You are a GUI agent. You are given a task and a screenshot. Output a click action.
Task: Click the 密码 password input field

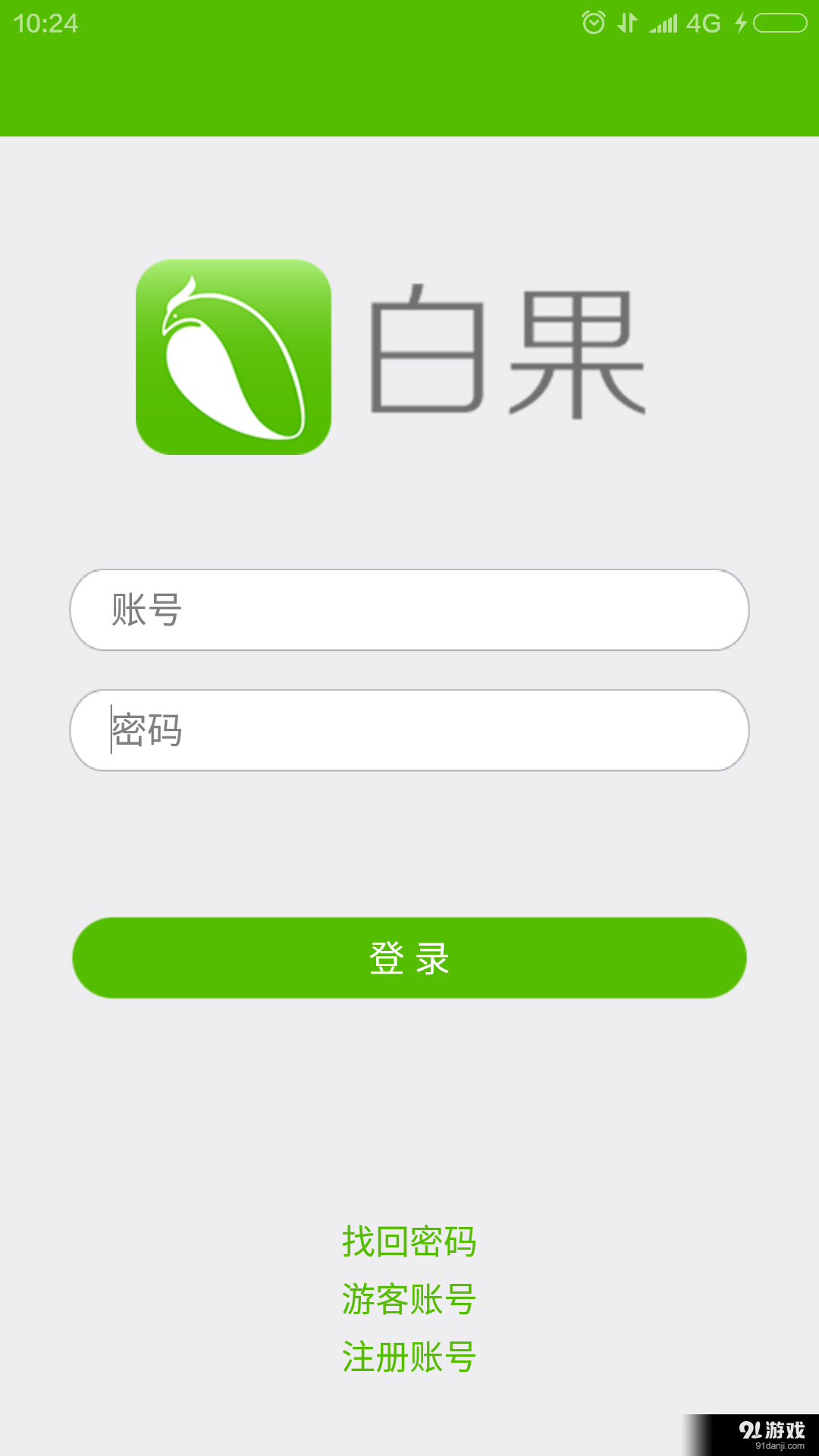(x=409, y=730)
